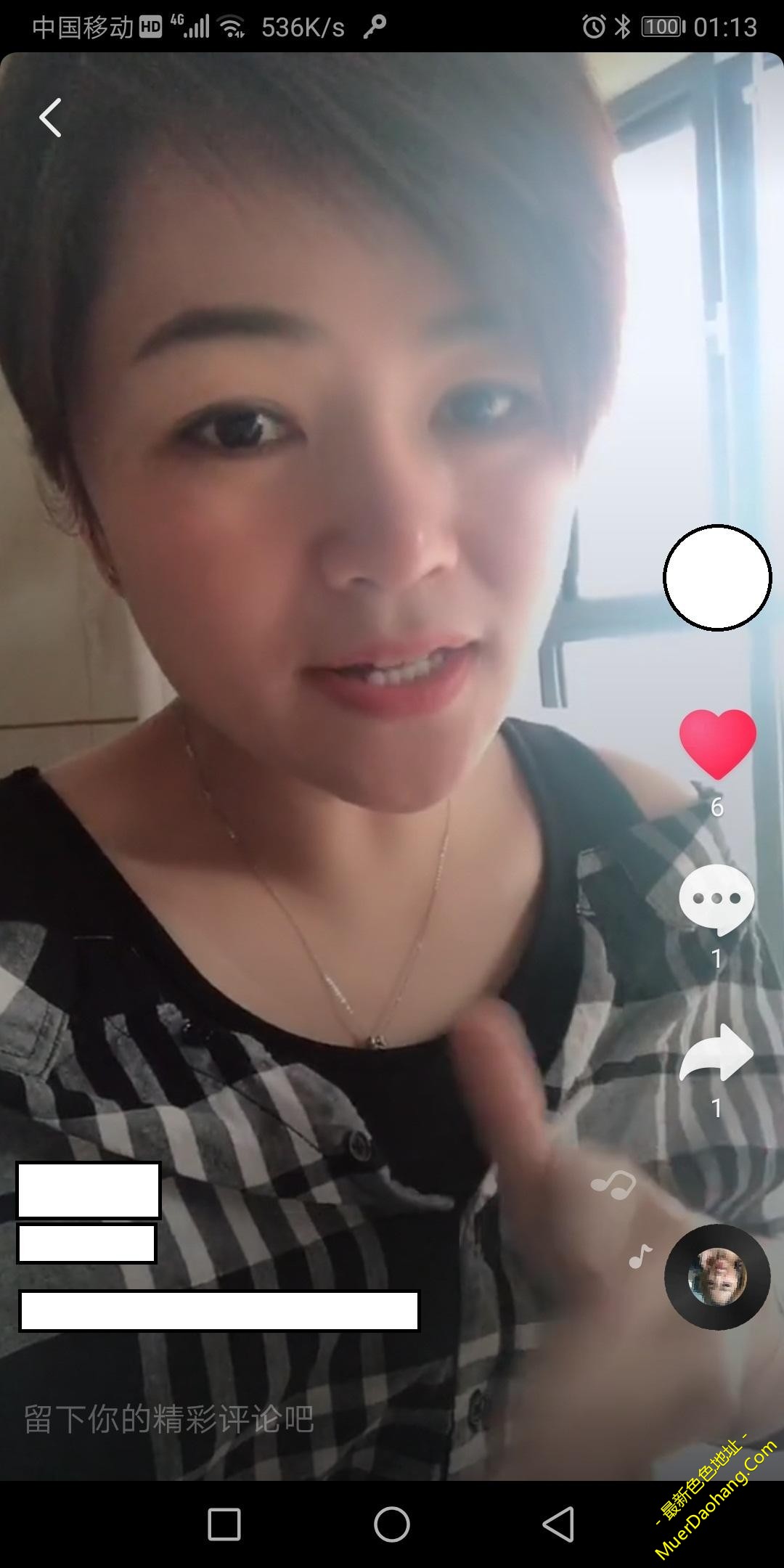Go back using the top-left arrow
Viewport: 784px width, 1568px height.
[50, 118]
